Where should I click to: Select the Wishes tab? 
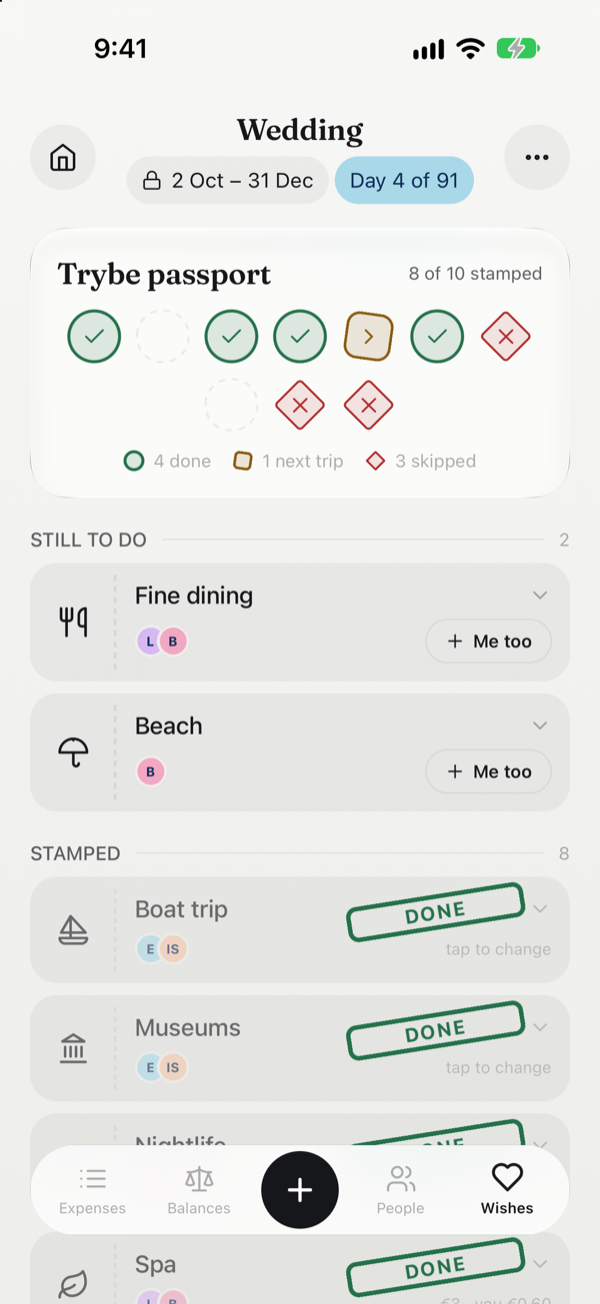pyautogui.click(x=507, y=1191)
